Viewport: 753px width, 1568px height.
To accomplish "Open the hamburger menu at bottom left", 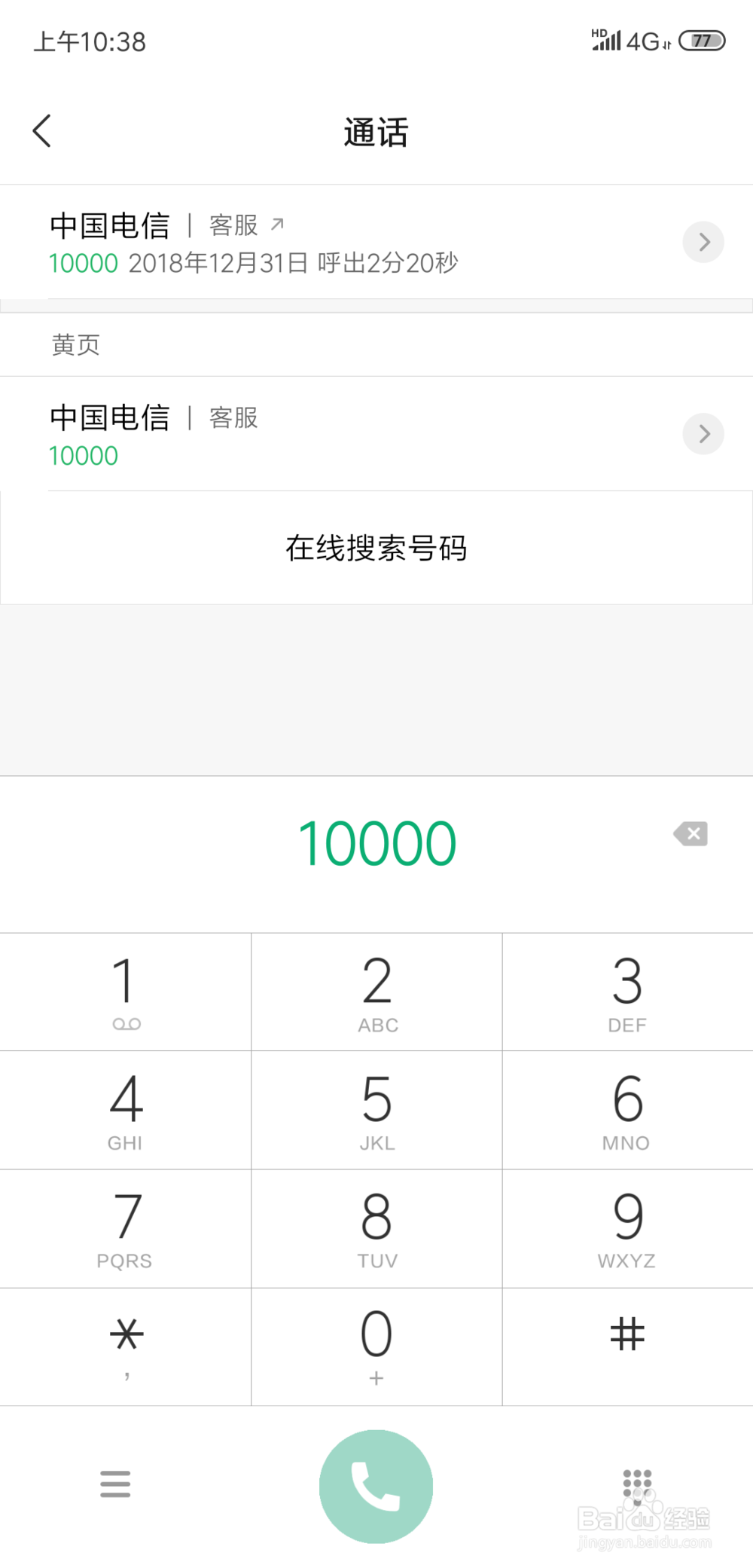I will point(114,1484).
